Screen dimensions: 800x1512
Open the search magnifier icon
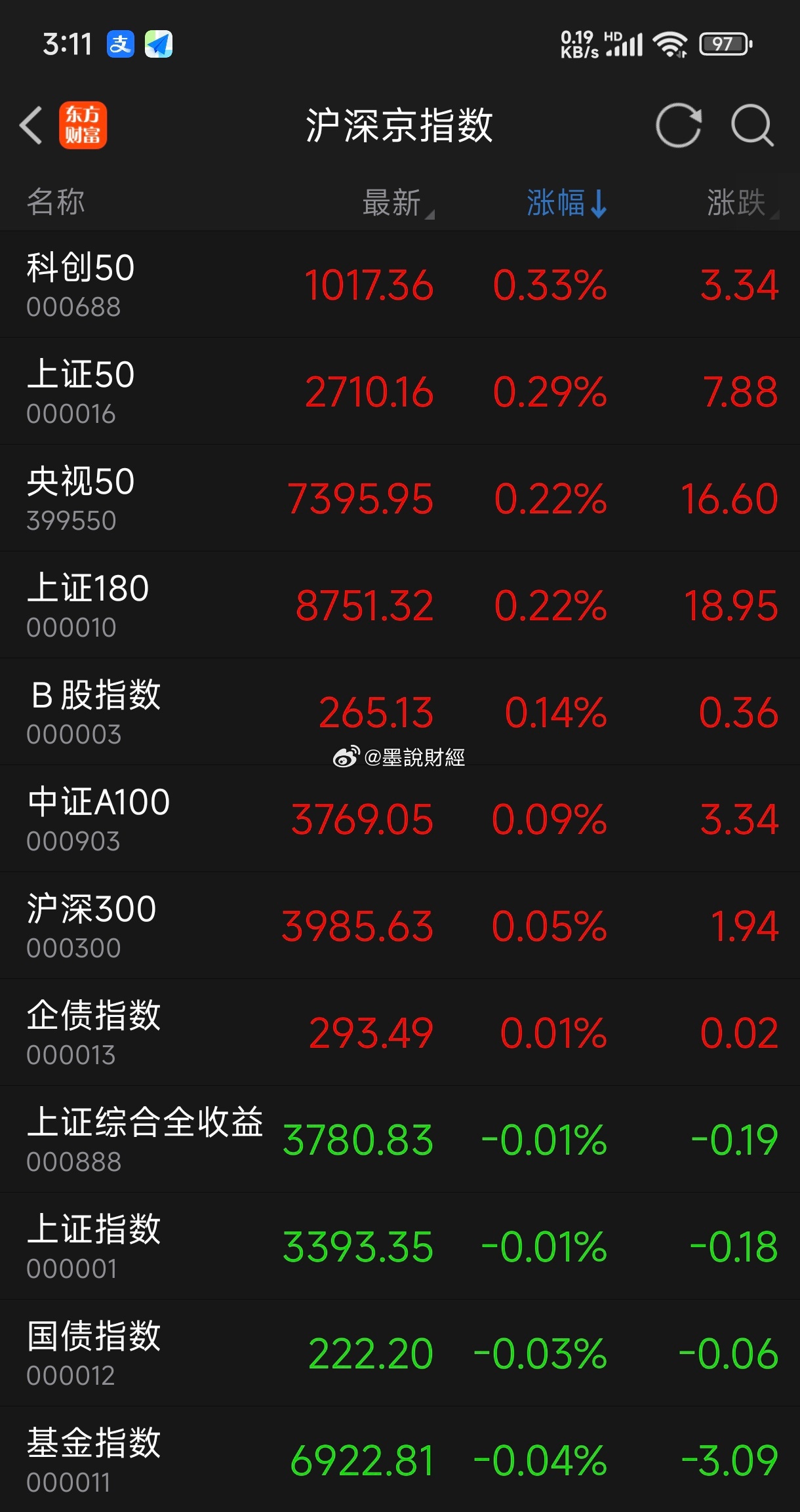pyautogui.click(x=753, y=125)
